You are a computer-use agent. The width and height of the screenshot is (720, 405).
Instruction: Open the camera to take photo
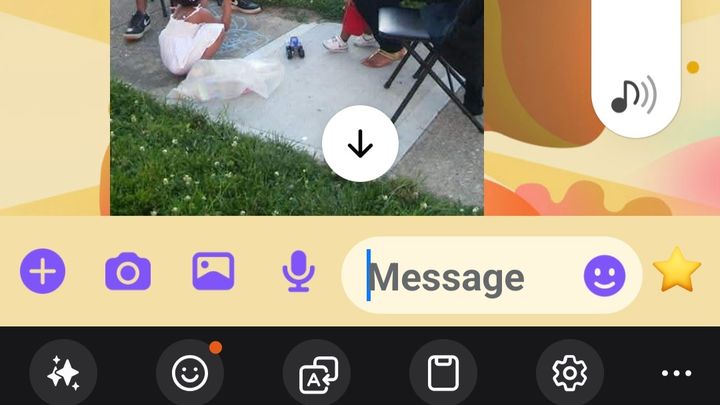(x=128, y=271)
